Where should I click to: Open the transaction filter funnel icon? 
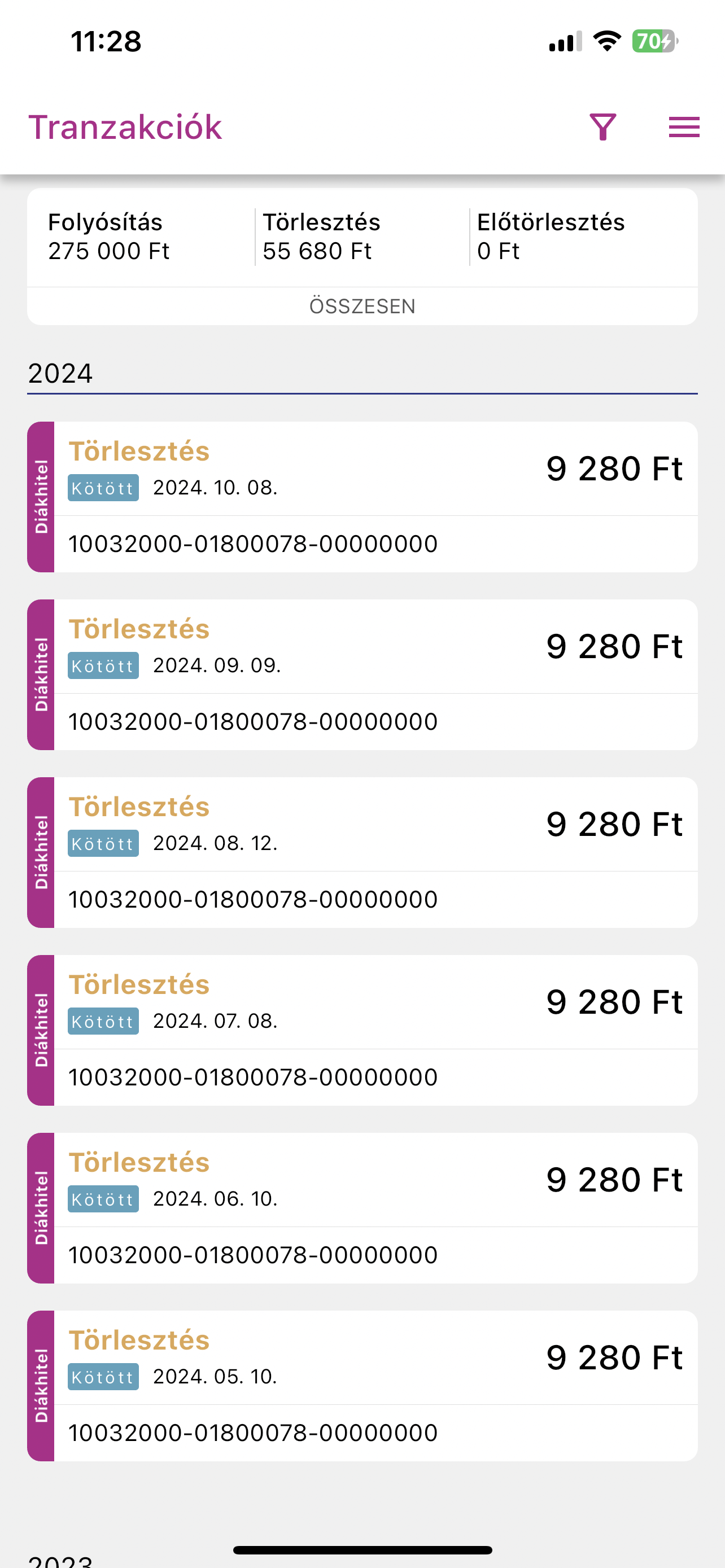(602, 127)
